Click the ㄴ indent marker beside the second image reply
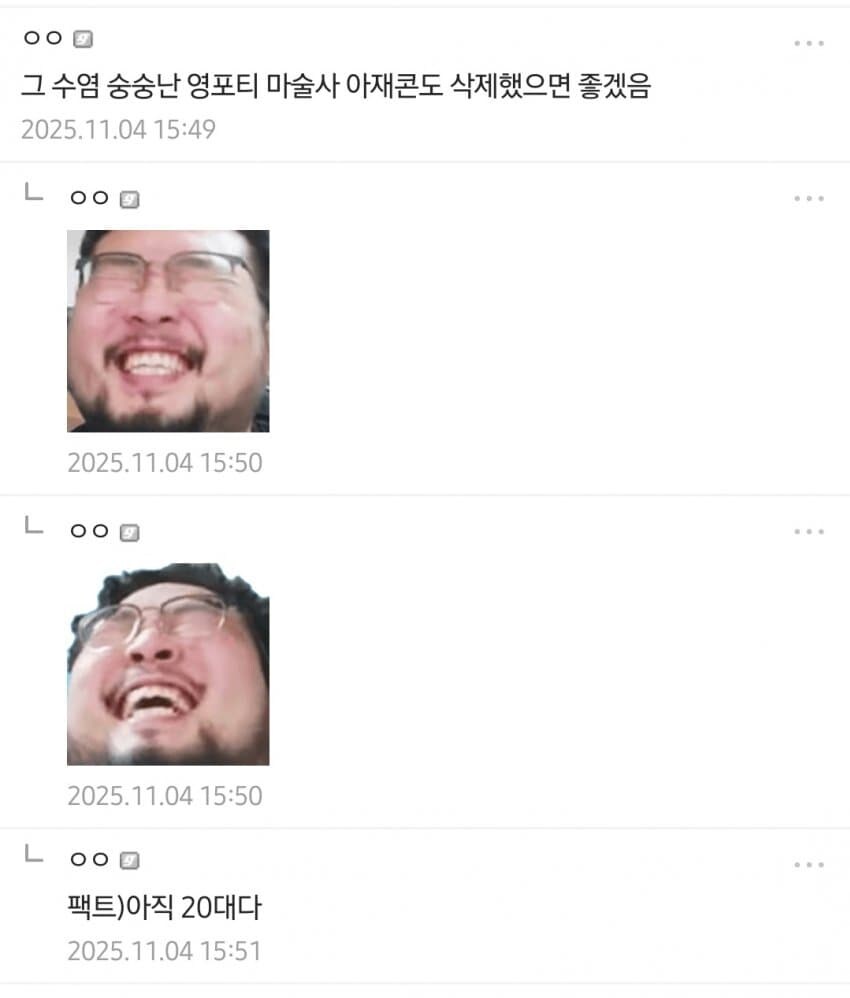 (33, 528)
